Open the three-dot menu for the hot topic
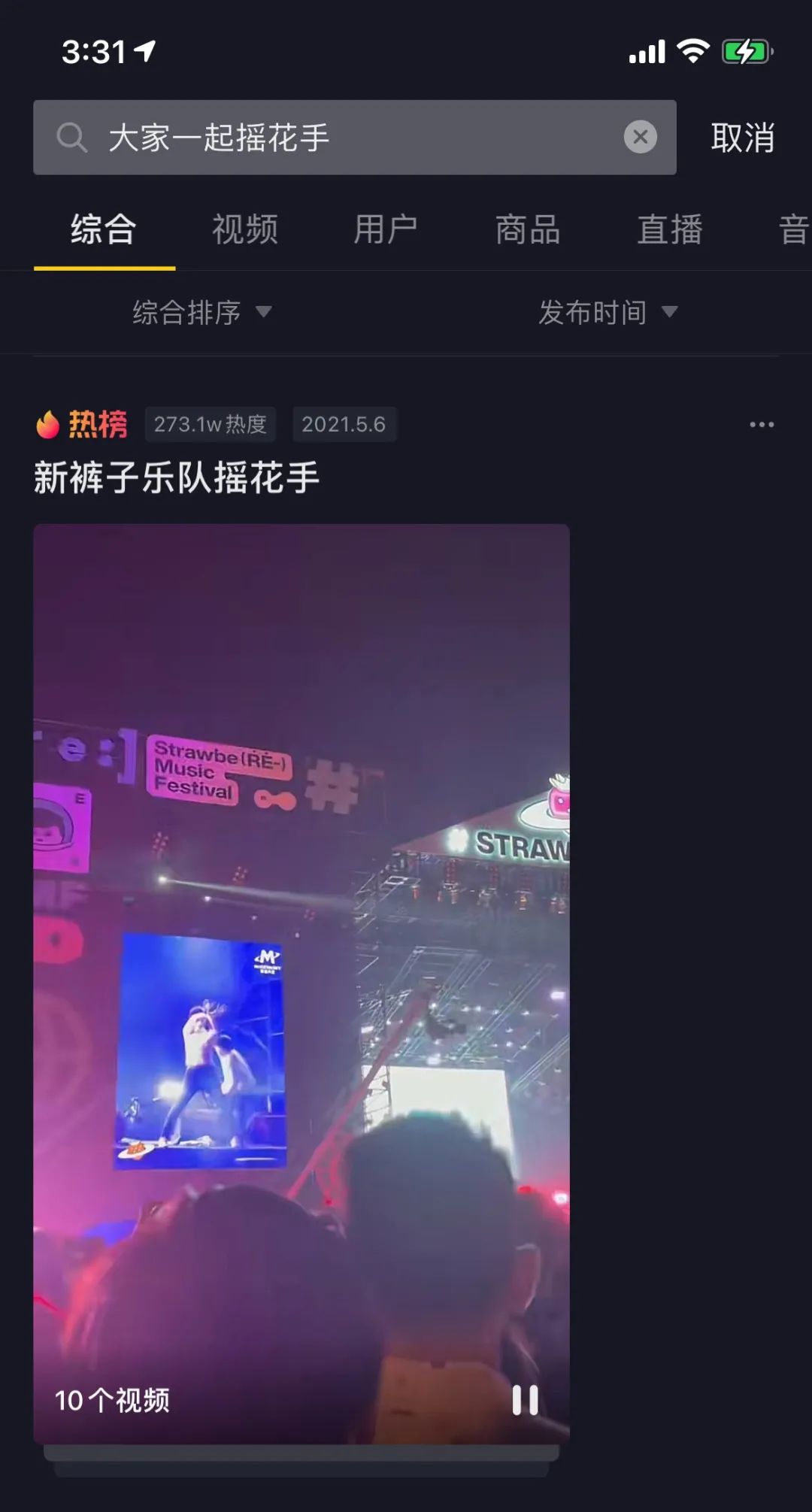The height and width of the screenshot is (1512, 812). click(761, 425)
